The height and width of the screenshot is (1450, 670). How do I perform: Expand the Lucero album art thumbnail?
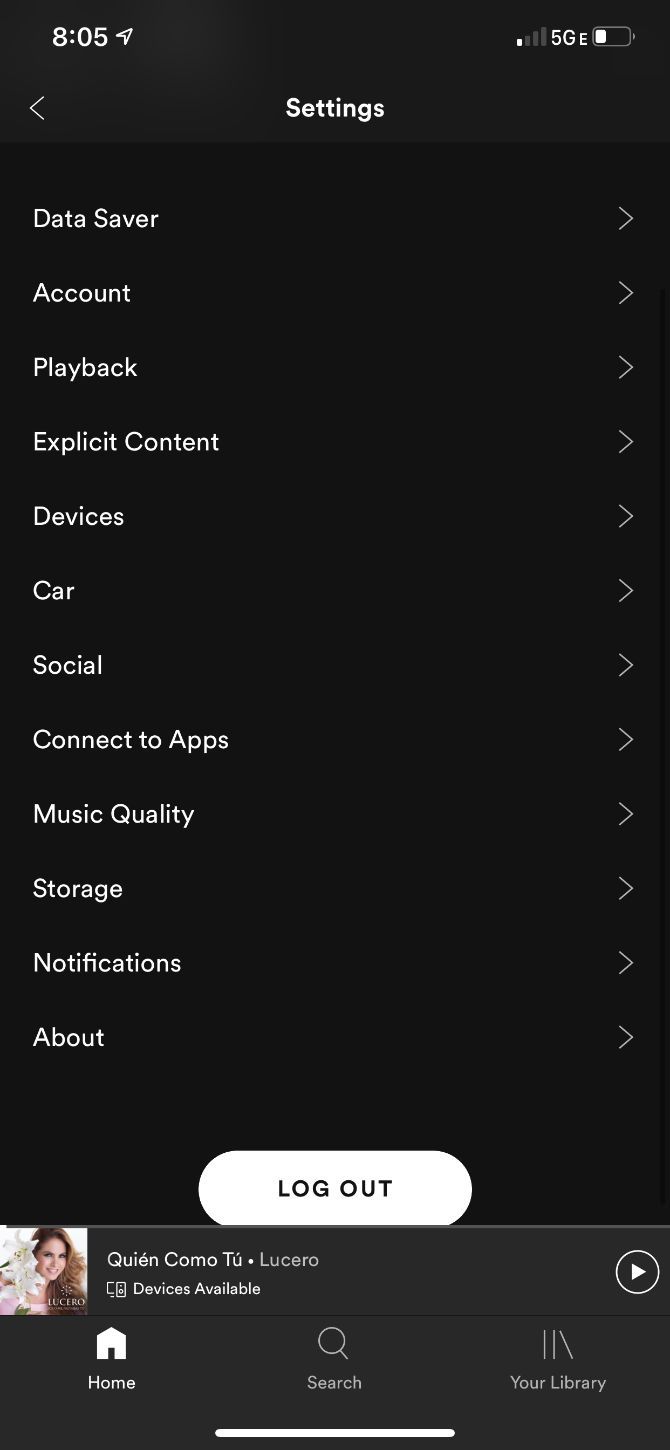coord(44,1271)
